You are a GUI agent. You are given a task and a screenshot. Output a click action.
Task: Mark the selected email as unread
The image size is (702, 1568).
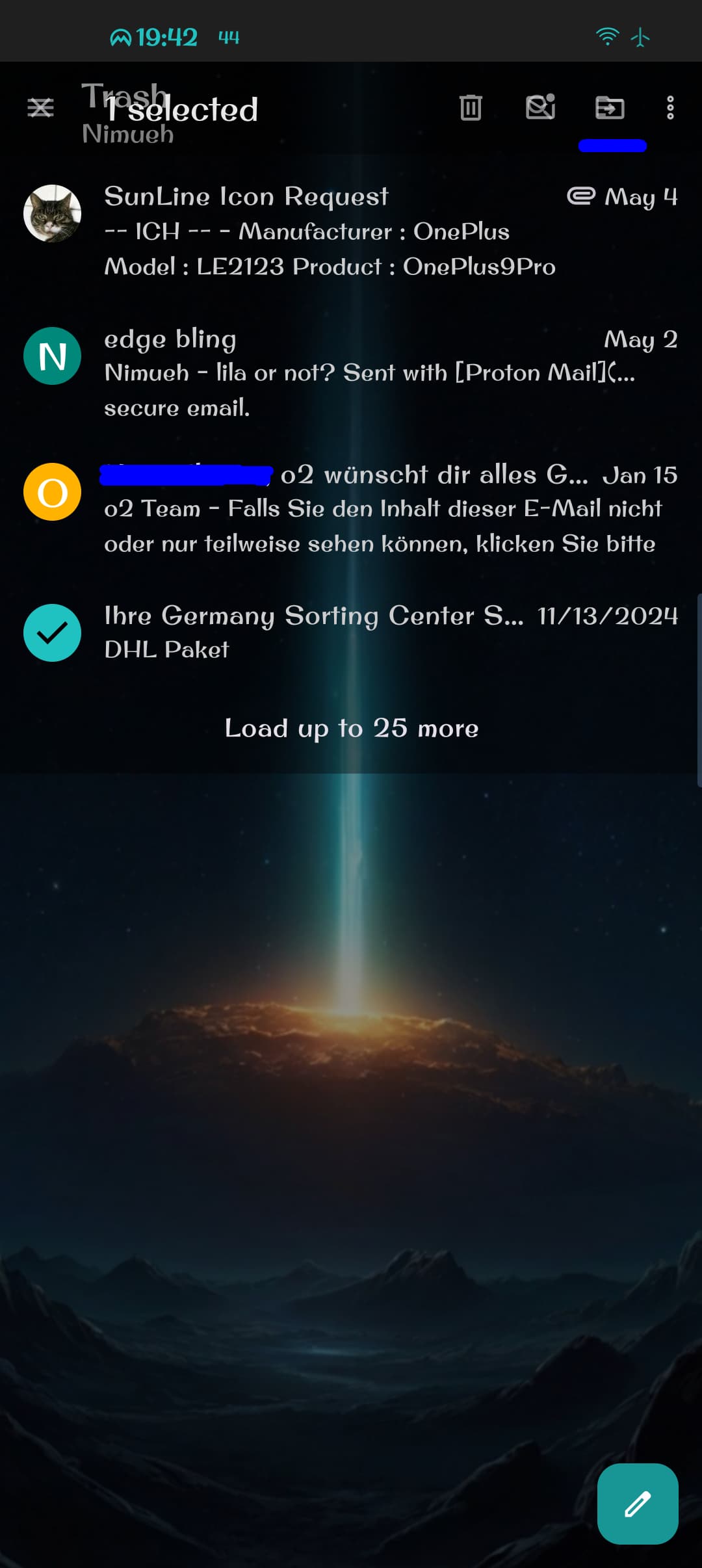[541, 107]
